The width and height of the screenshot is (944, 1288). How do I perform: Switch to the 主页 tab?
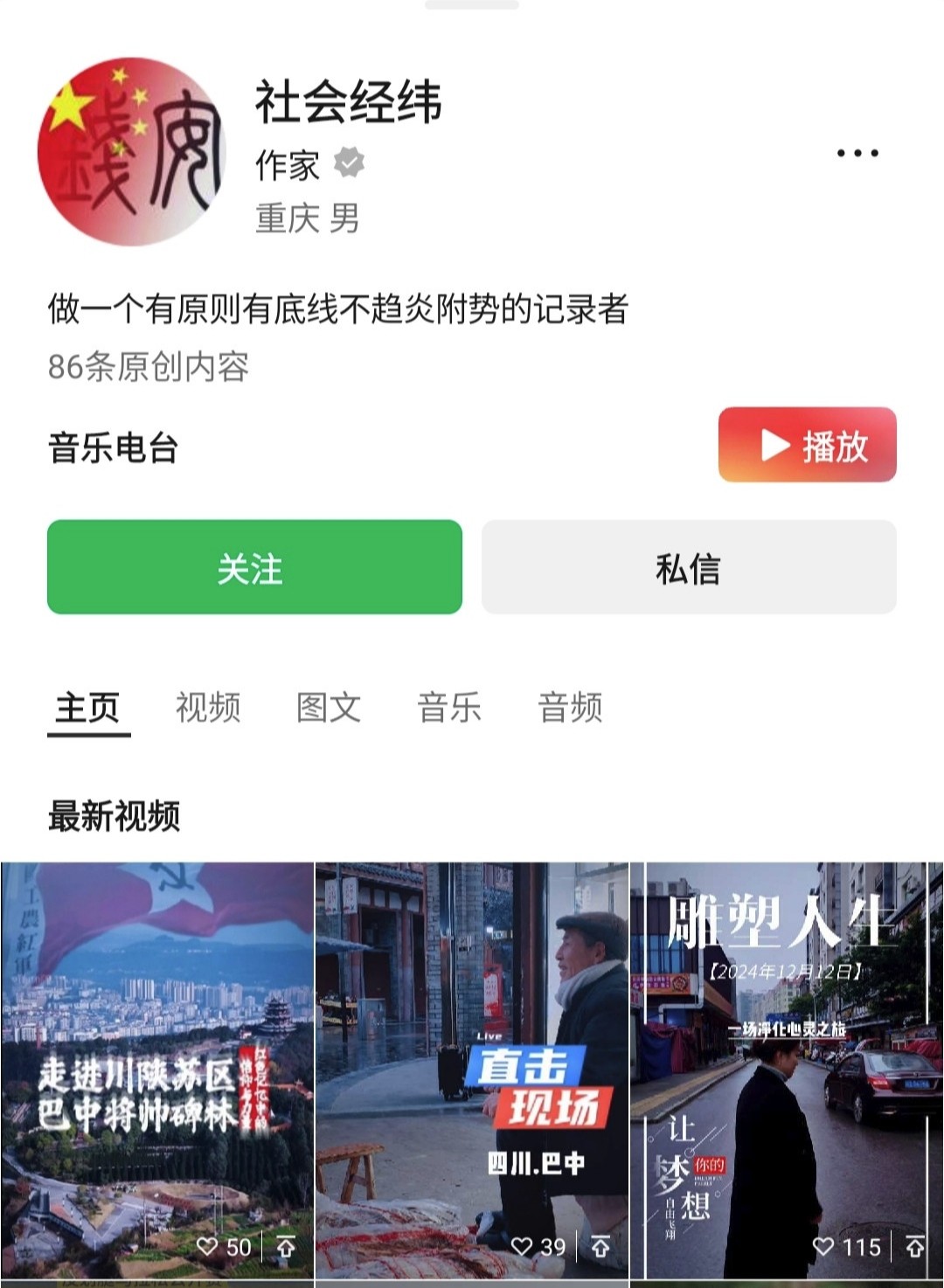click(x=87, y=708)
